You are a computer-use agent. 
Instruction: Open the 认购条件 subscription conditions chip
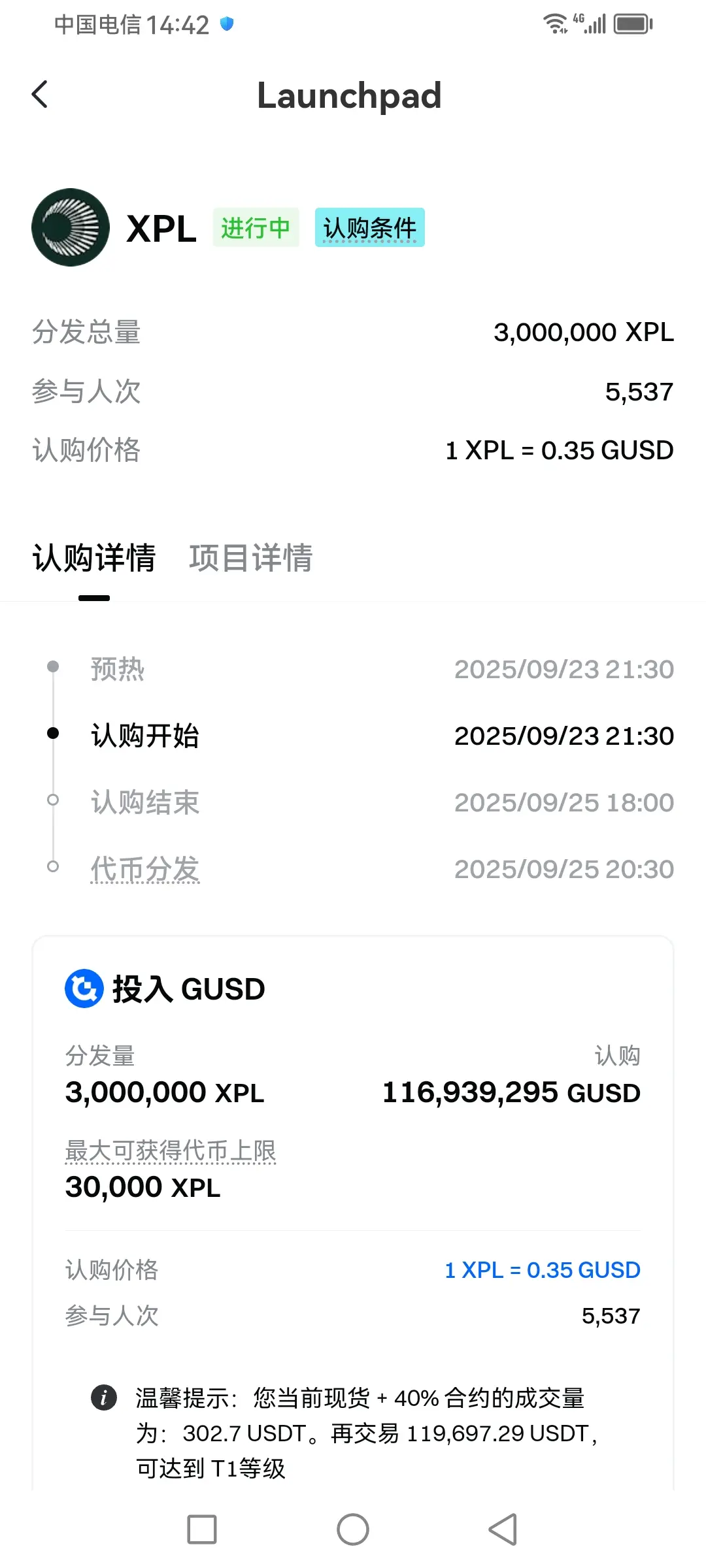point(369,228)
